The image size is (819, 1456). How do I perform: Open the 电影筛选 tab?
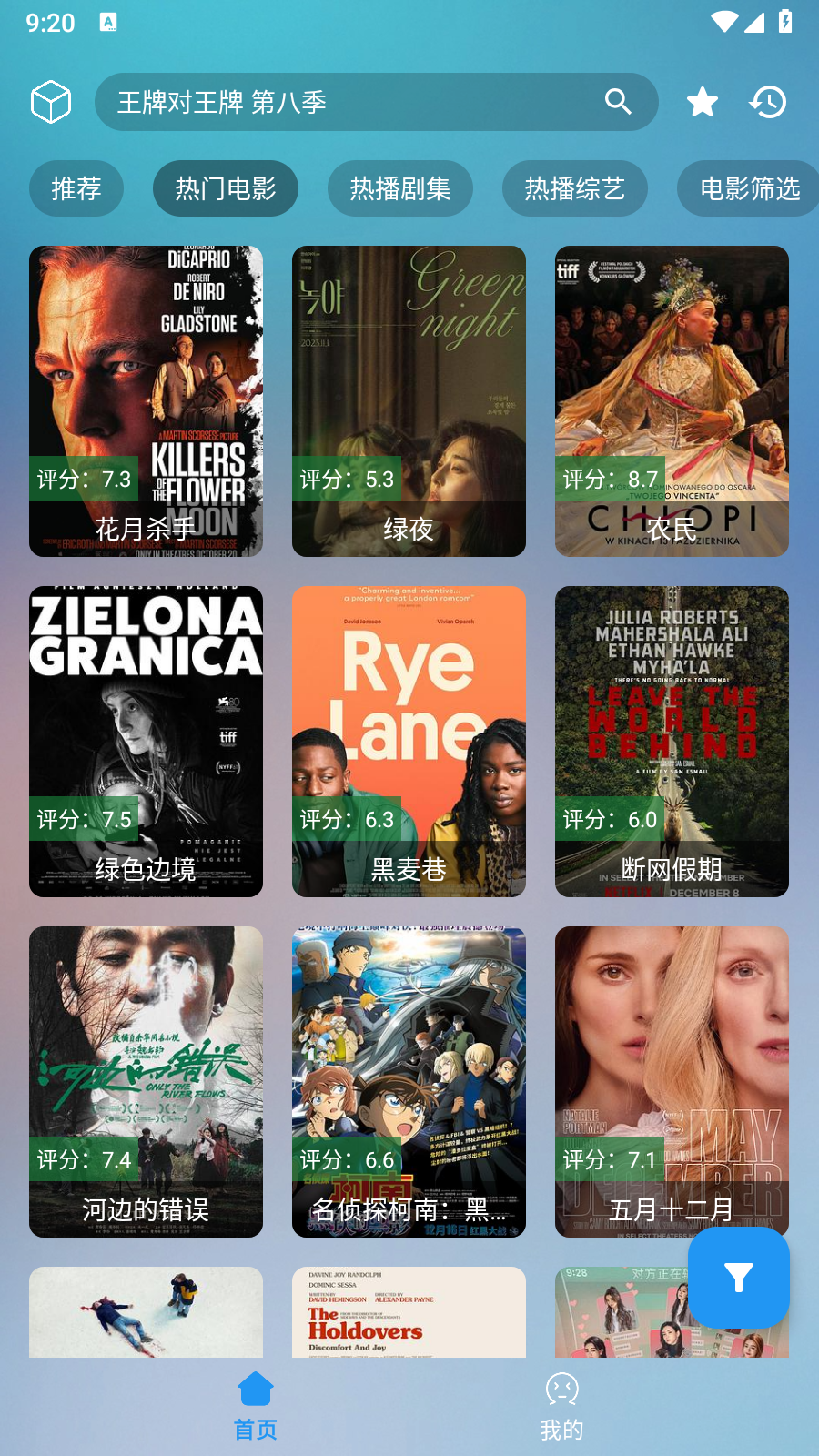(x=748, y=188)
